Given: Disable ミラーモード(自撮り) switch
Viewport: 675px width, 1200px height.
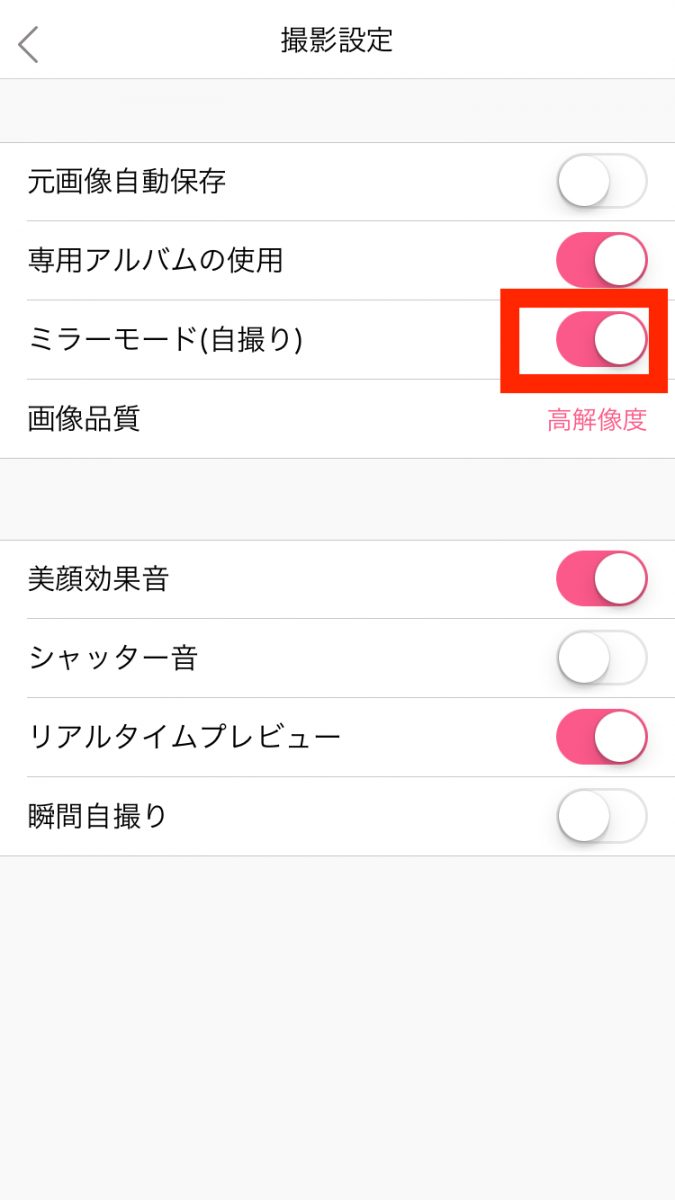Looking at the screenshot, I should point(601,340).
